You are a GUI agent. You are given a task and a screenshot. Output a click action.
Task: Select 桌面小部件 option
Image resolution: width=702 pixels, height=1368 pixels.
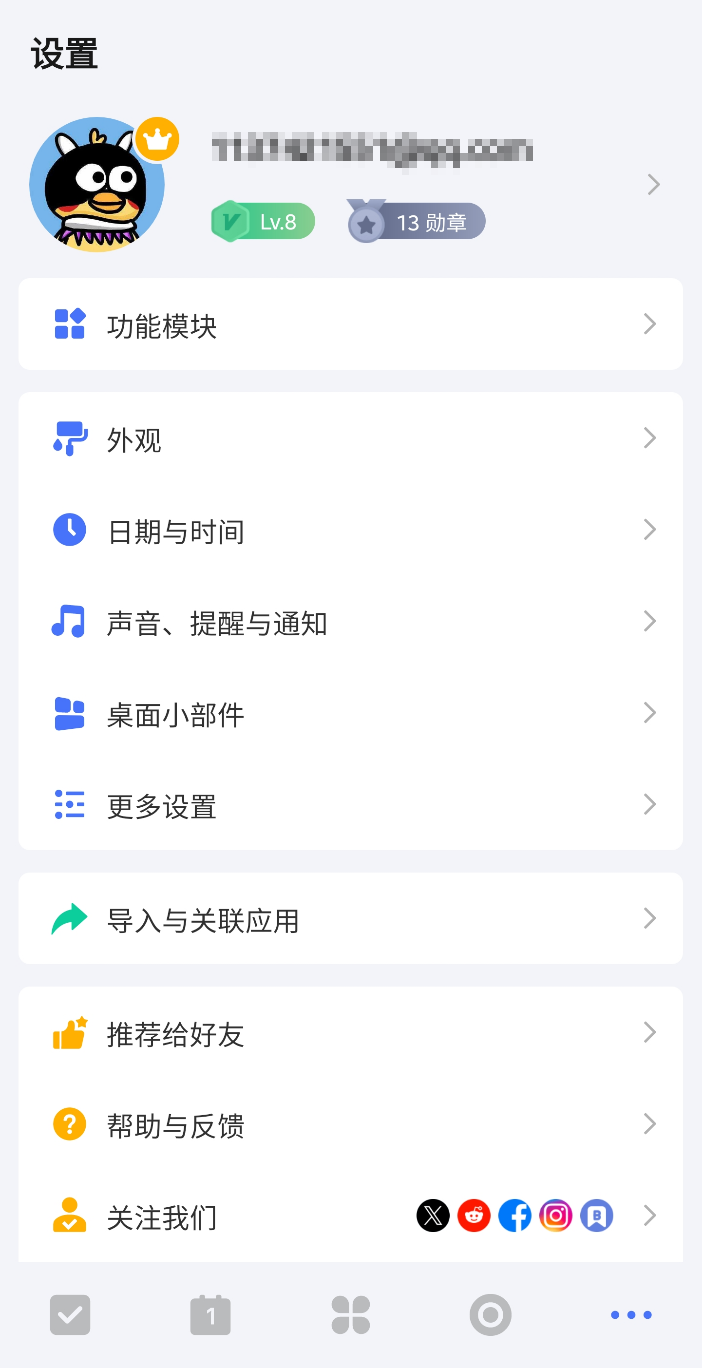(350, 714)
